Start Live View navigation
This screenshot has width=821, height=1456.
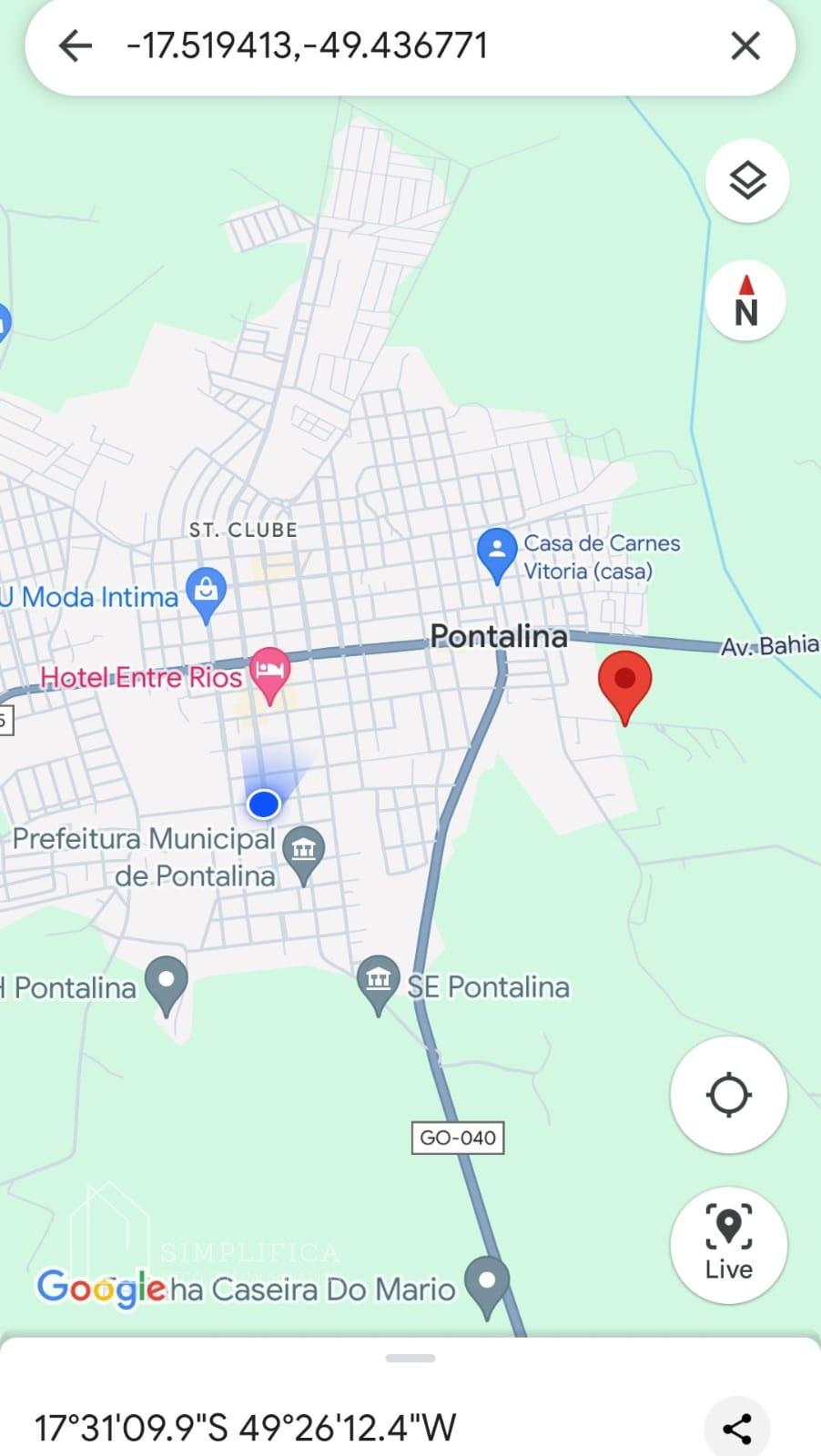click(x=729, y=1245)
